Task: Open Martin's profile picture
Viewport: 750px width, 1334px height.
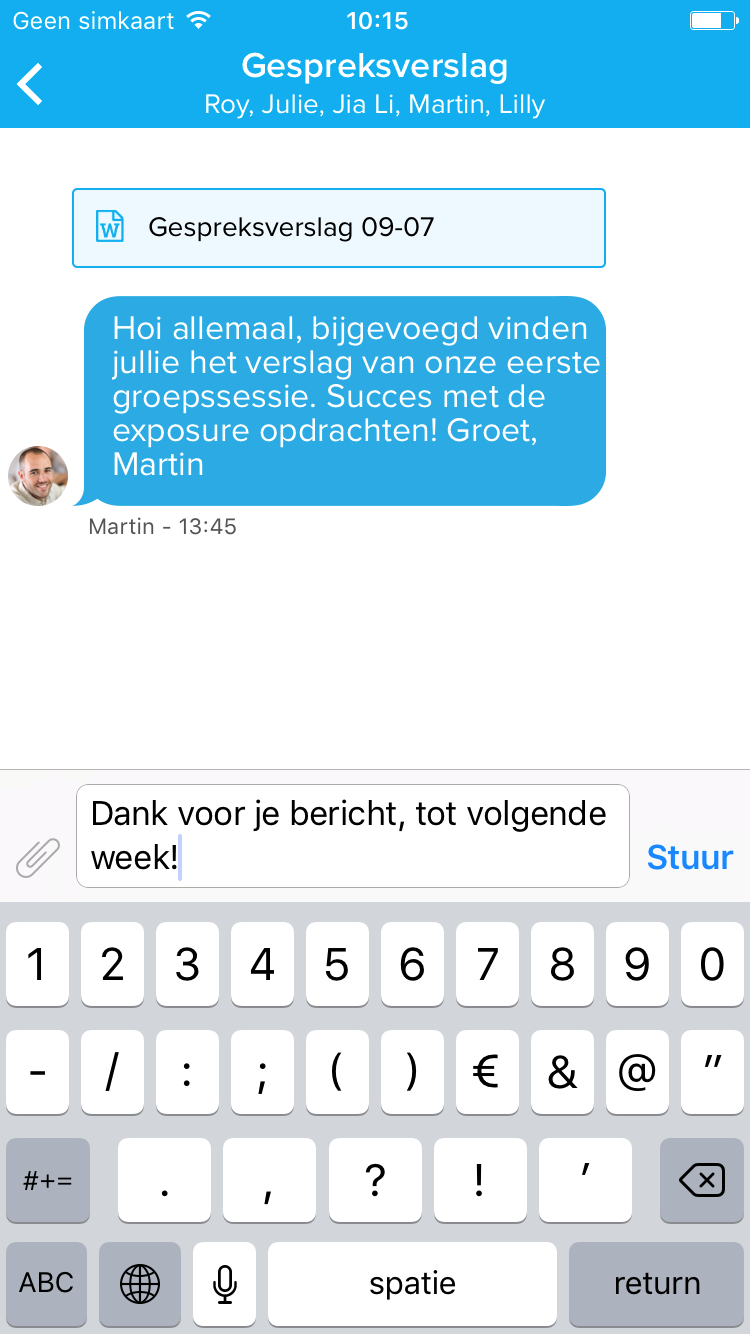Action: click(x=38, y=476)
